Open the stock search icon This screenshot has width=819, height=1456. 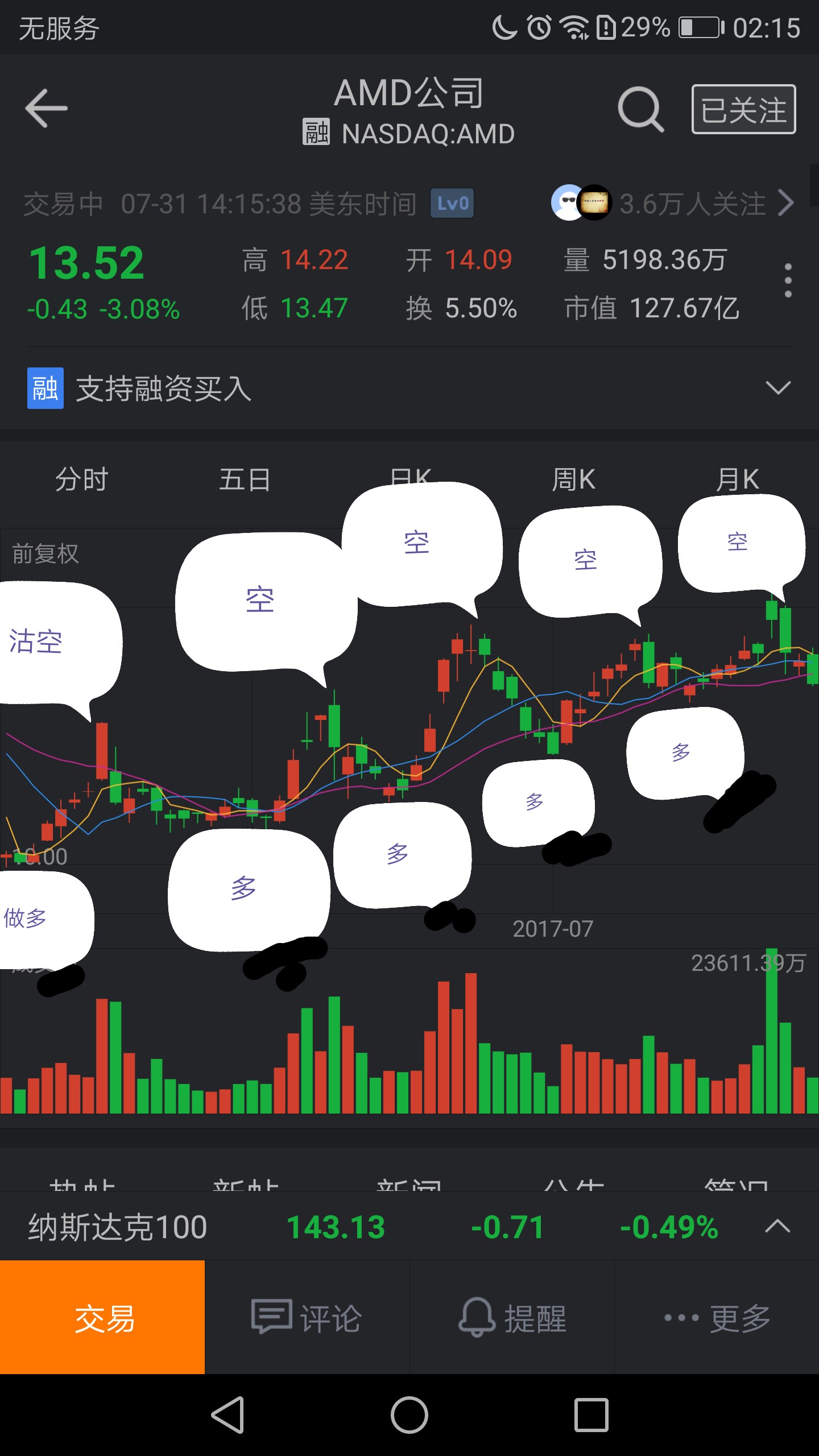point(640,109)
